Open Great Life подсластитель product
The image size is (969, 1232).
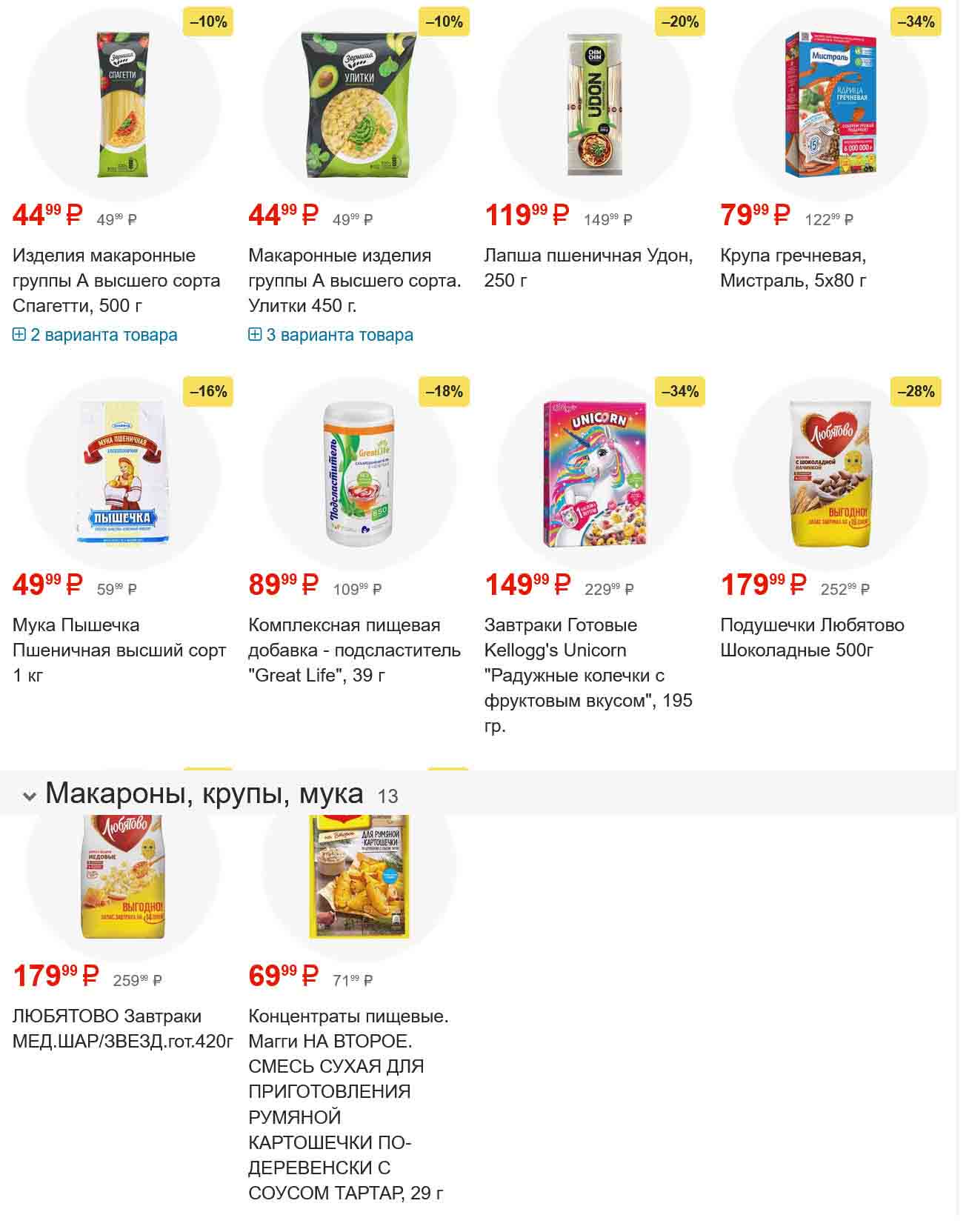coord(354,650)
